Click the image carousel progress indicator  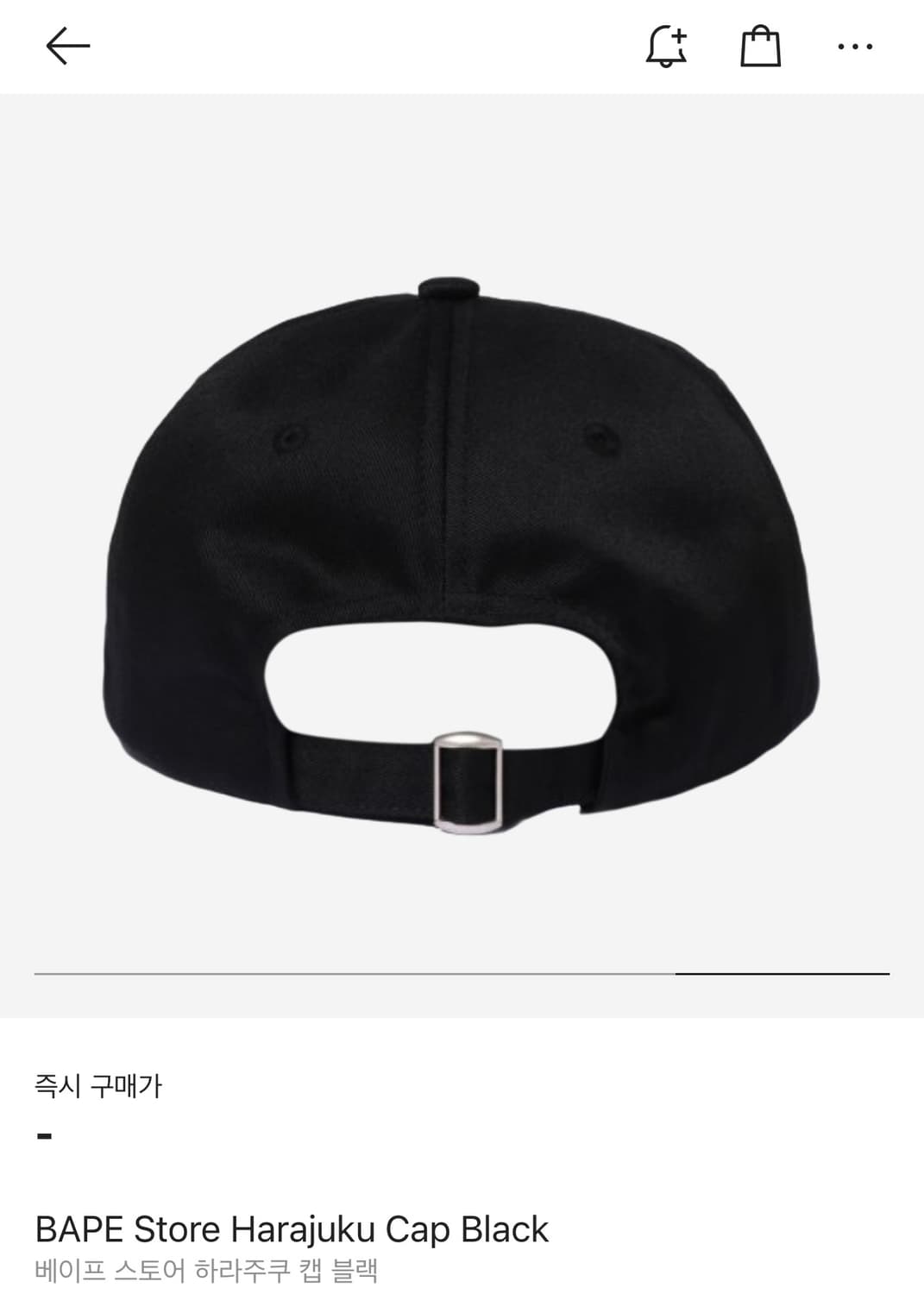(x=462, y=974)
